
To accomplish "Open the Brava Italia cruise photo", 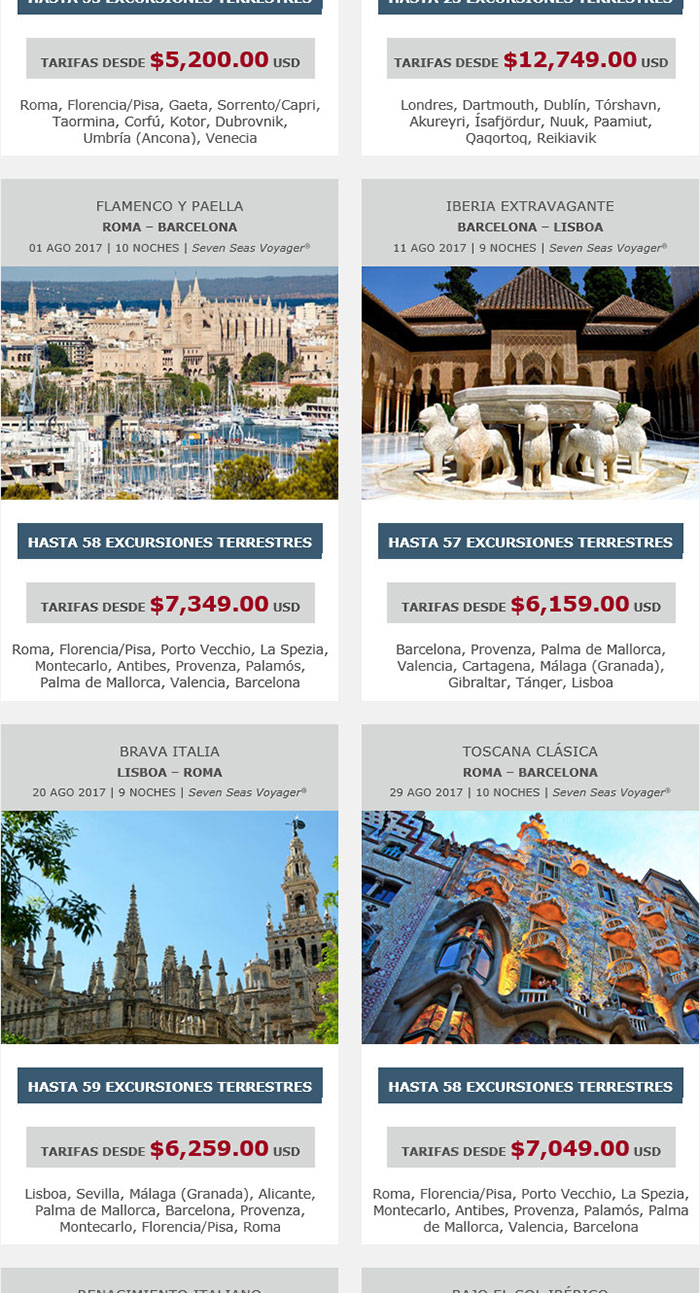I will [x=169, y=927].
